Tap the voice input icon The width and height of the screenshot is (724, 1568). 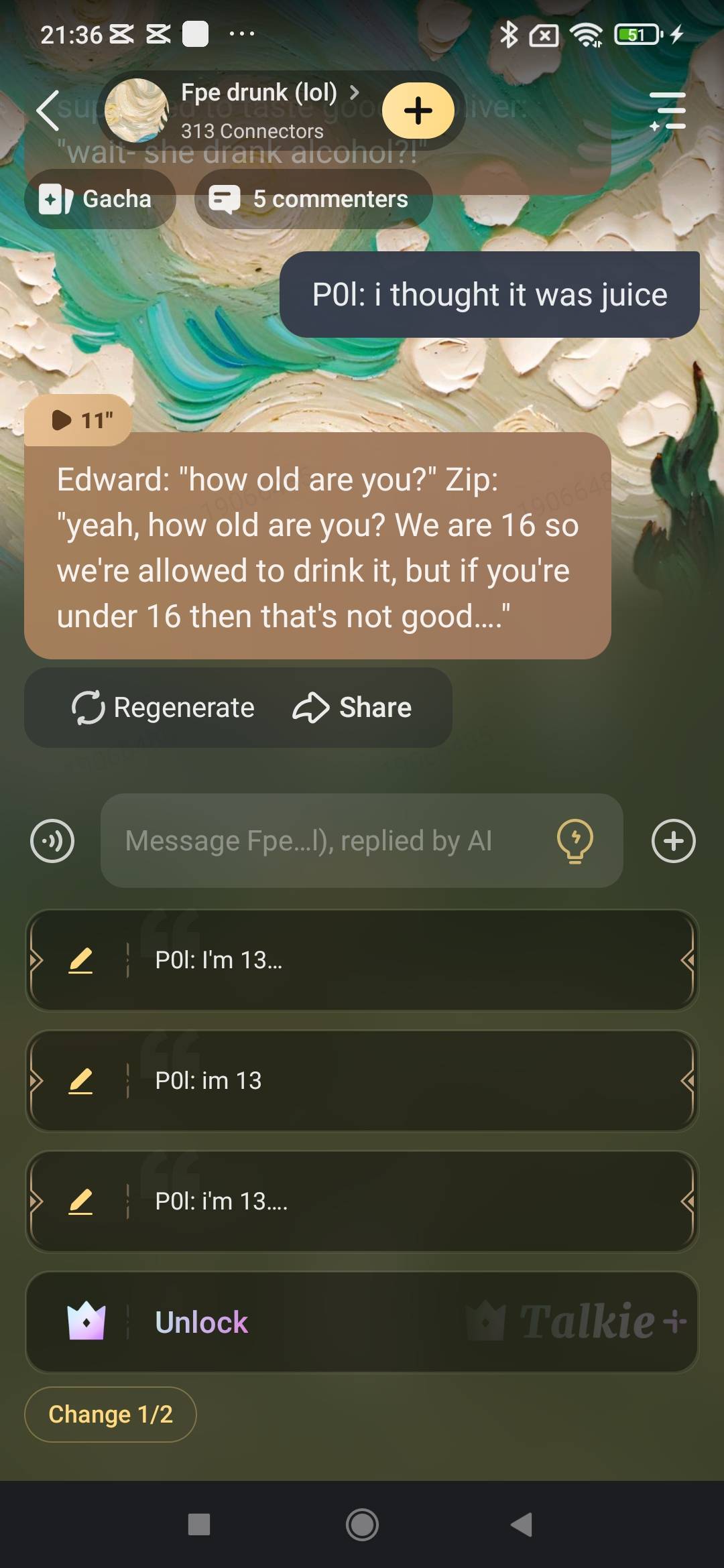click(52, 841)
